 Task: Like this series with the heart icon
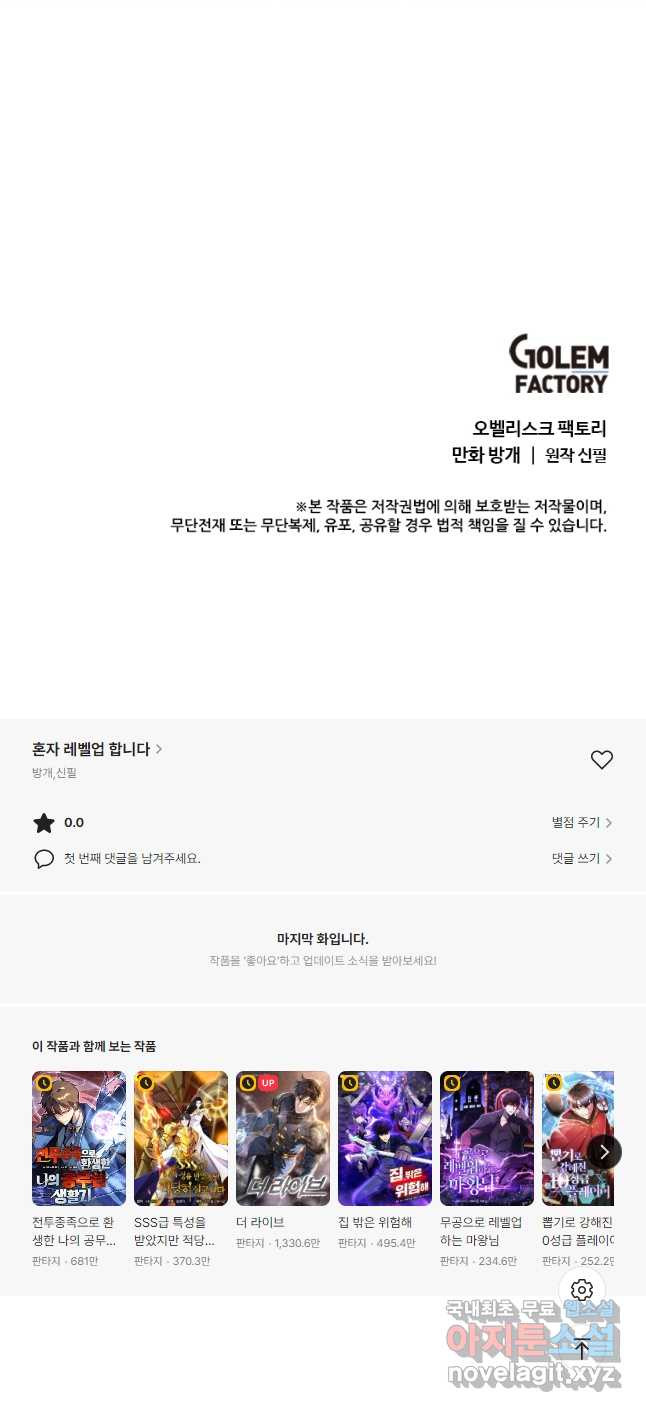point(601,760)
